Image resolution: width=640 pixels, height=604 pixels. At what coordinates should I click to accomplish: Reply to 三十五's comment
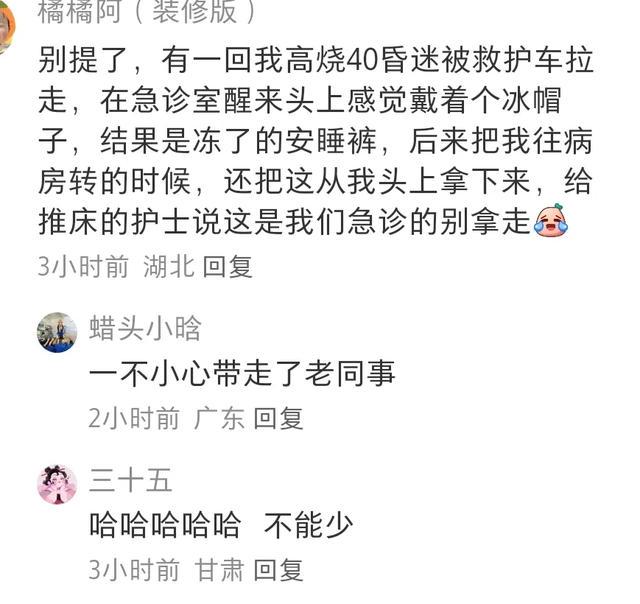point(278,570)
